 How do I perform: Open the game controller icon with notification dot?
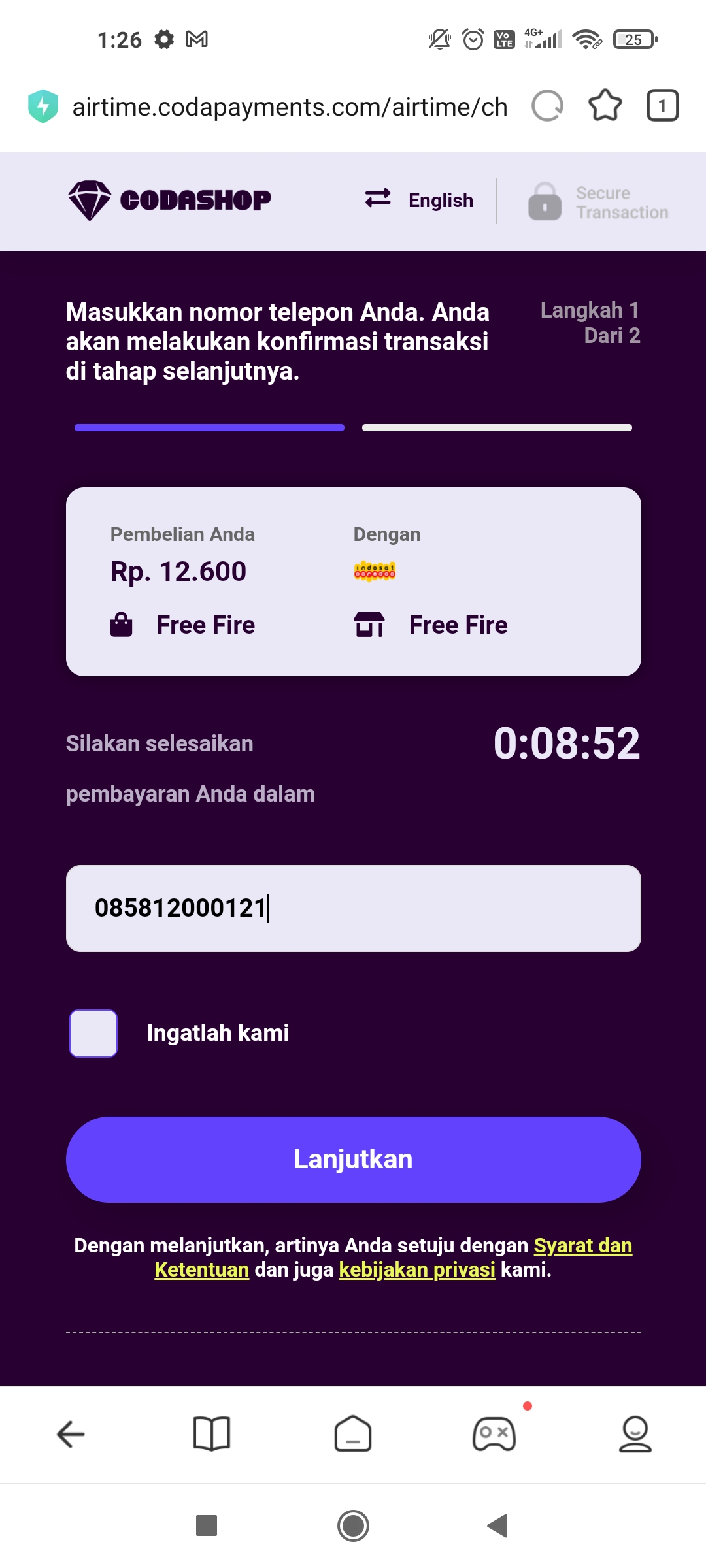pyautogui.click(x=494, y=1434)
